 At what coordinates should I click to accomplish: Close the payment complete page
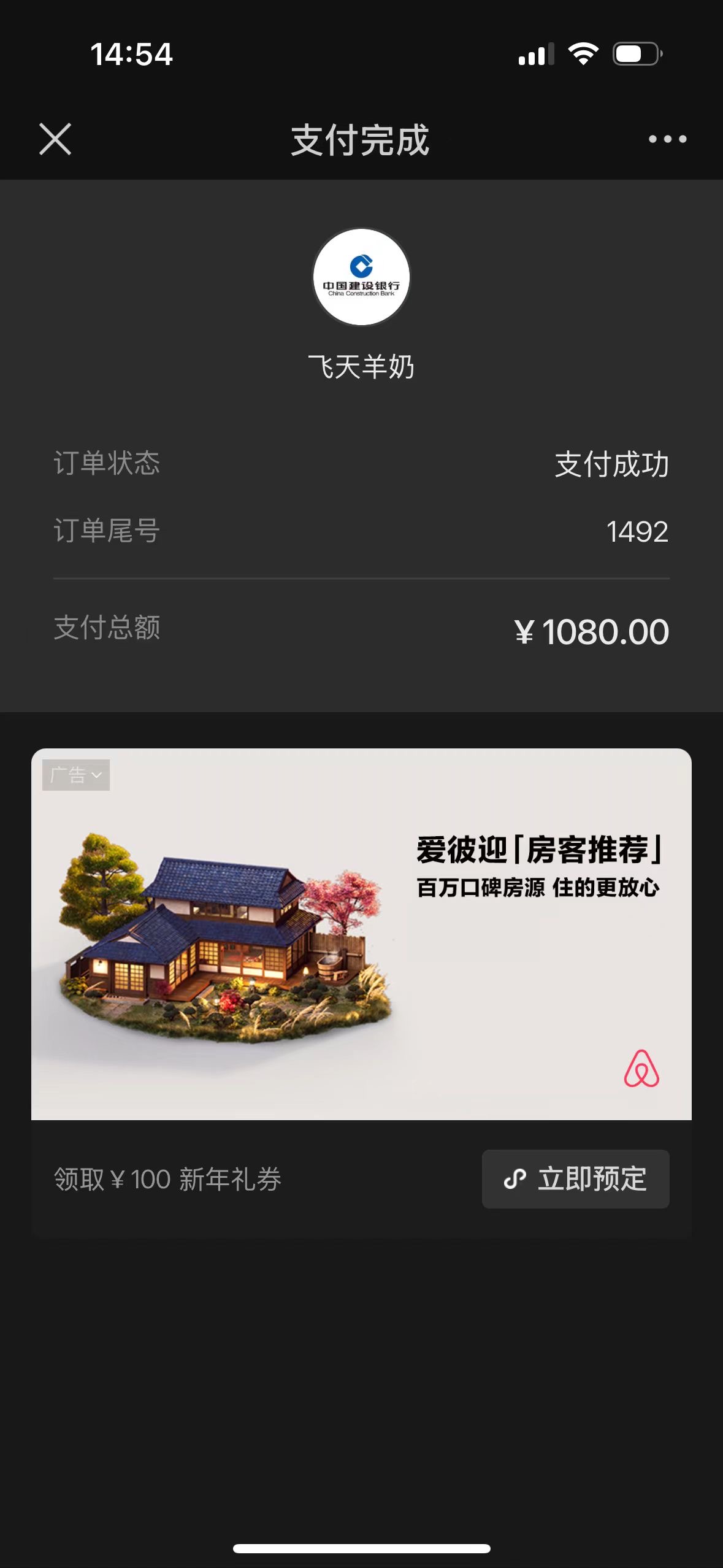[55, 139]
